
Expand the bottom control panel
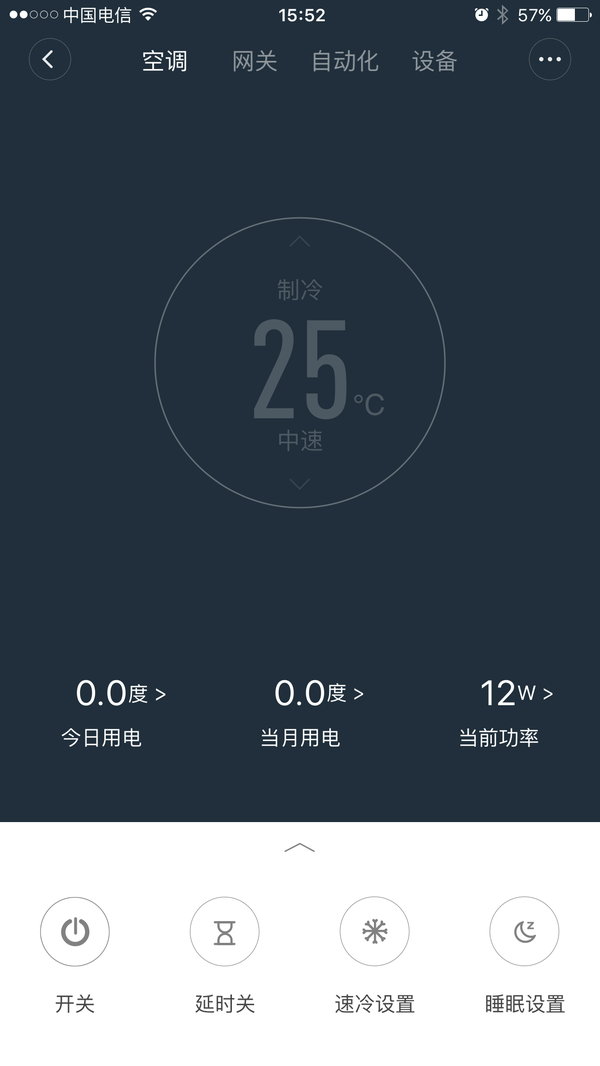300,847
